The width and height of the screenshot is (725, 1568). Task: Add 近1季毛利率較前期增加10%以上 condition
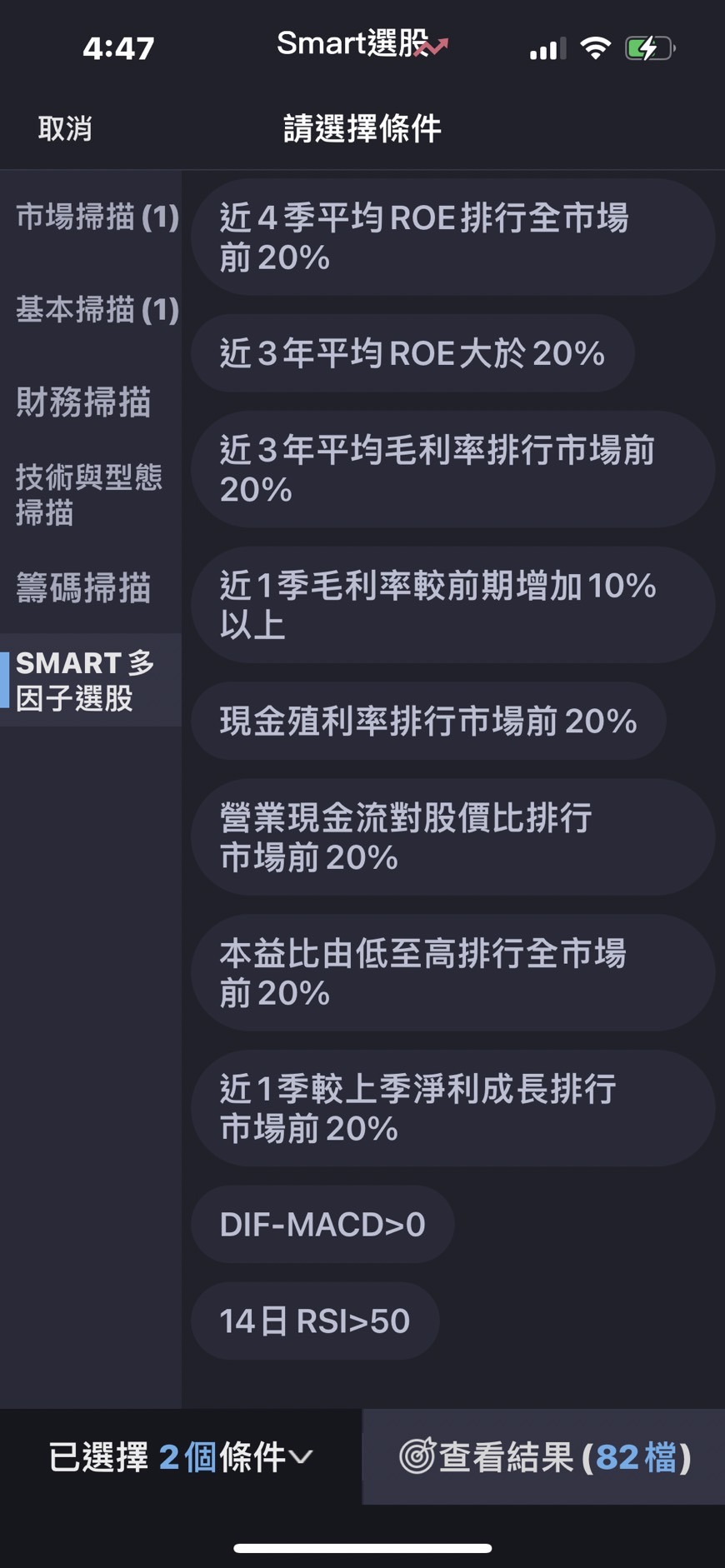(x=452, y=606)
